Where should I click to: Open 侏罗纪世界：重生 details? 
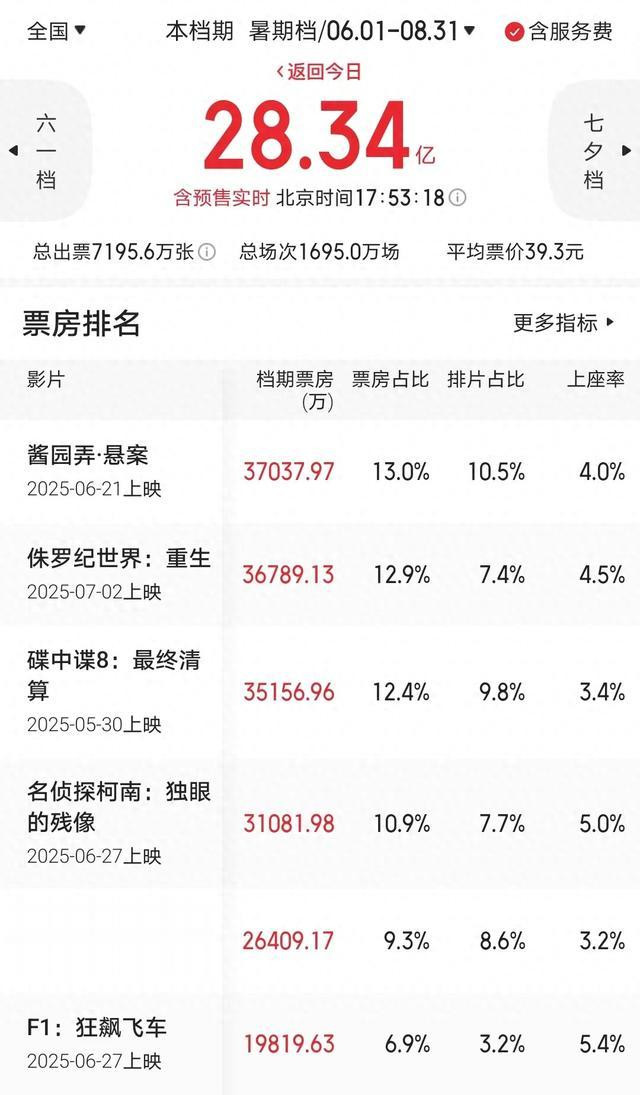tap(320, 574)
